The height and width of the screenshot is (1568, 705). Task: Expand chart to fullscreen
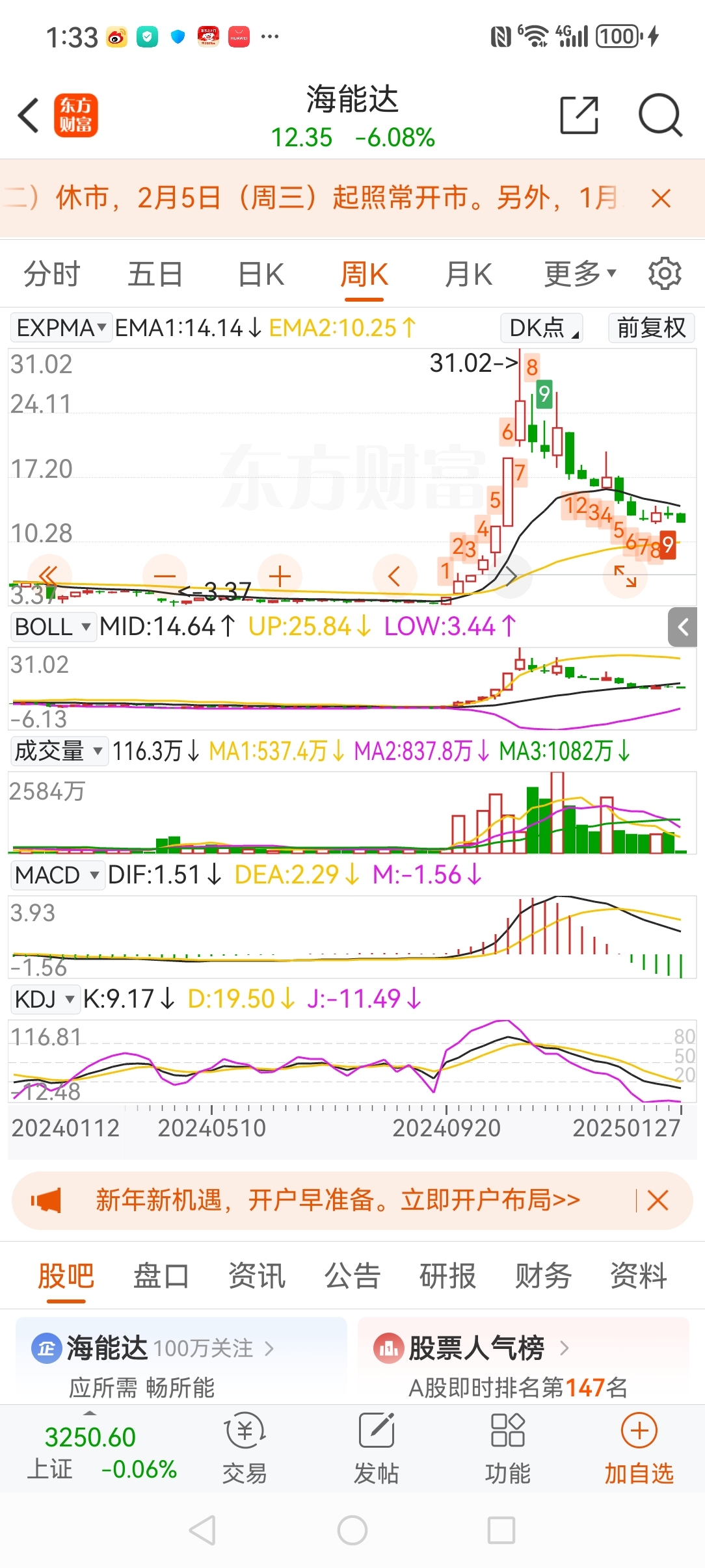(x=625, y=576)
